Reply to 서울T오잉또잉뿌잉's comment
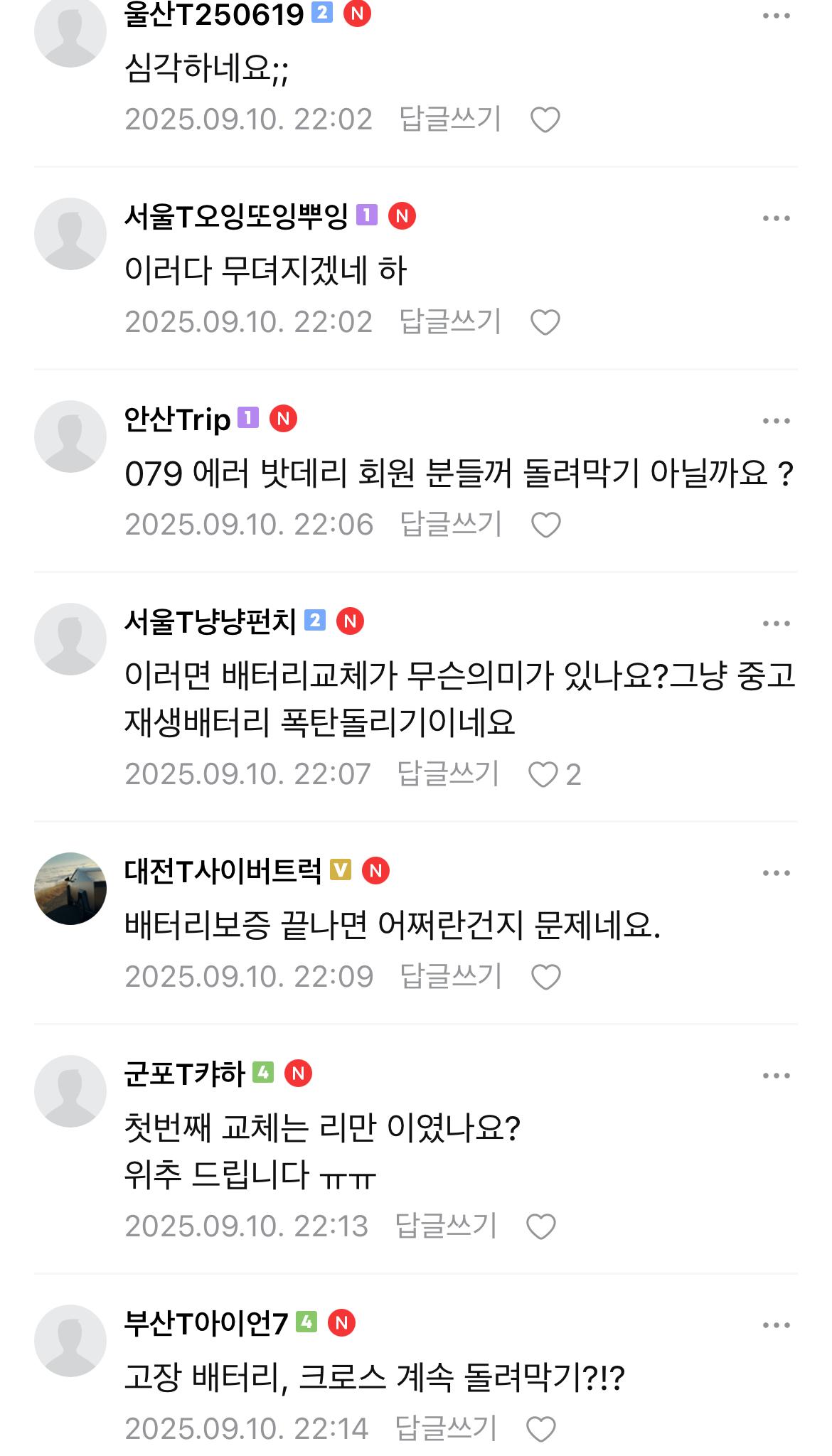 450,321
